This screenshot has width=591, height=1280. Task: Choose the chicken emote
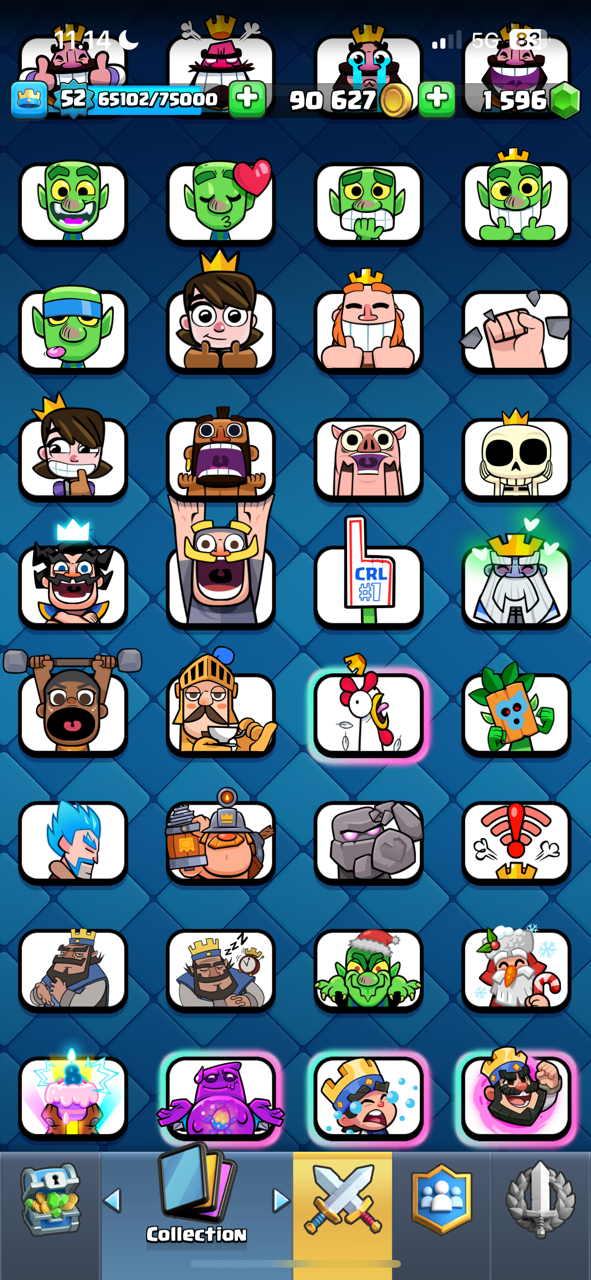(x=369, y=713)
